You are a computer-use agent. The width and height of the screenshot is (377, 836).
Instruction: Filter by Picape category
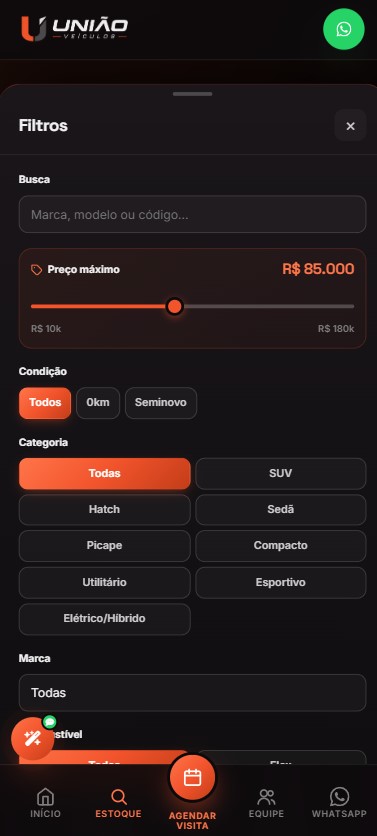pos(105,546)
